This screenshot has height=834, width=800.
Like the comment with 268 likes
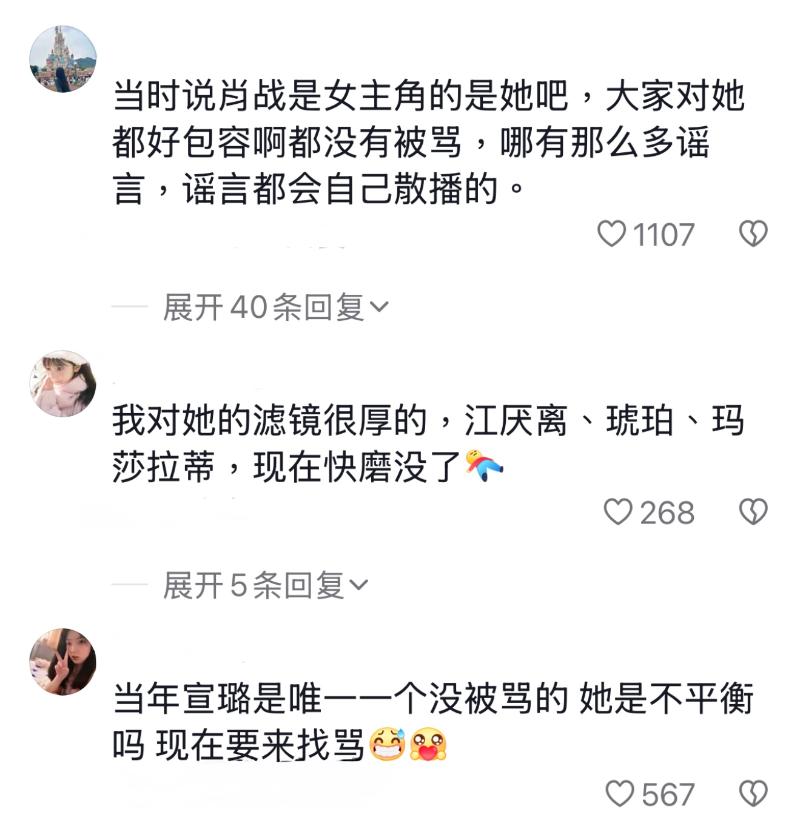619,512
